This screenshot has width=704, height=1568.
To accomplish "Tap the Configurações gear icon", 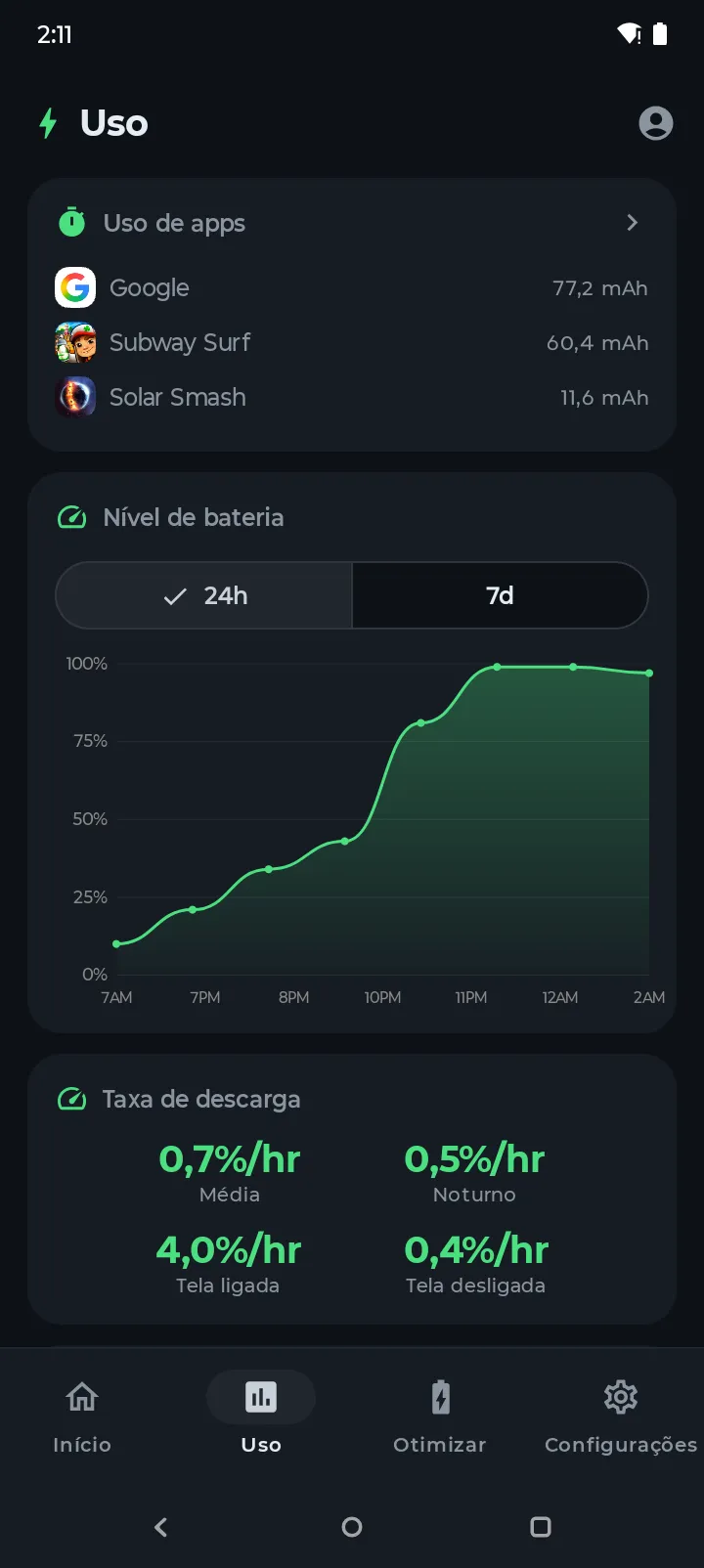I will 620,1397.
